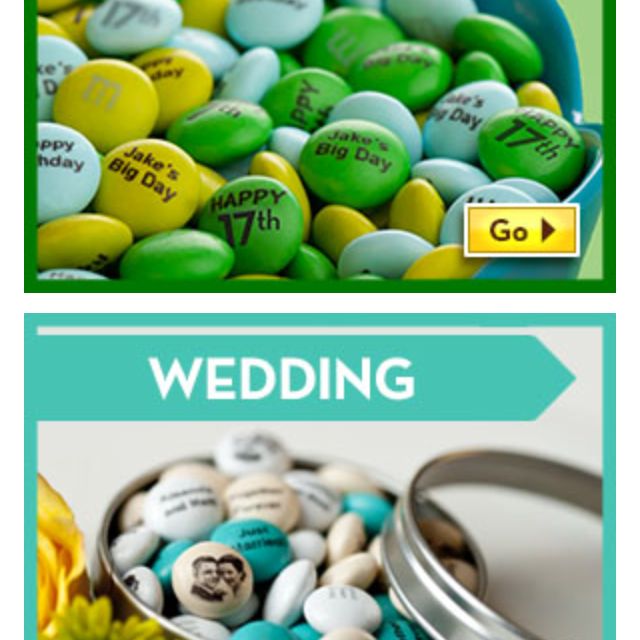Tap the yellow Go button
The height and width of the screenshot is (640, 640).
tap(521, 231)
